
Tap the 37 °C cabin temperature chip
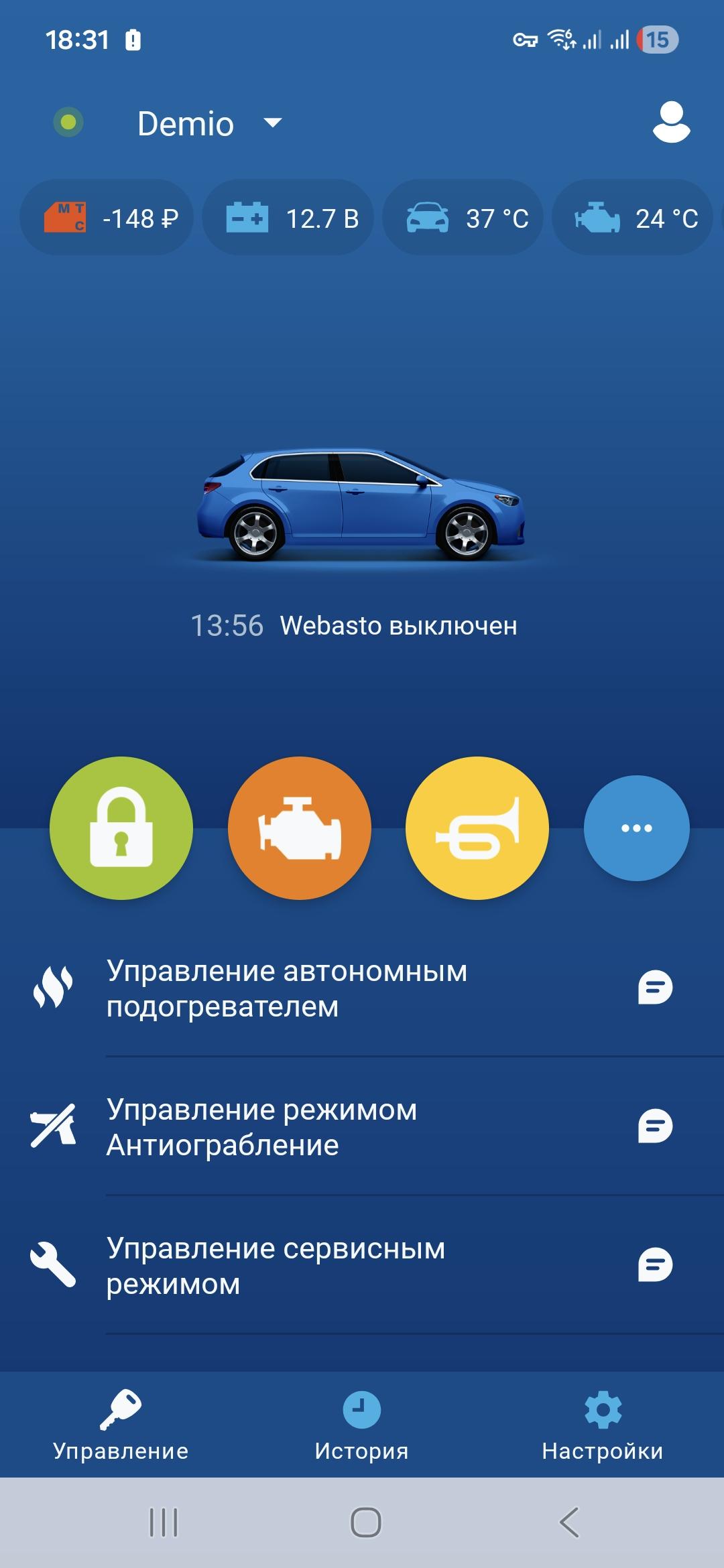(463, 218)
